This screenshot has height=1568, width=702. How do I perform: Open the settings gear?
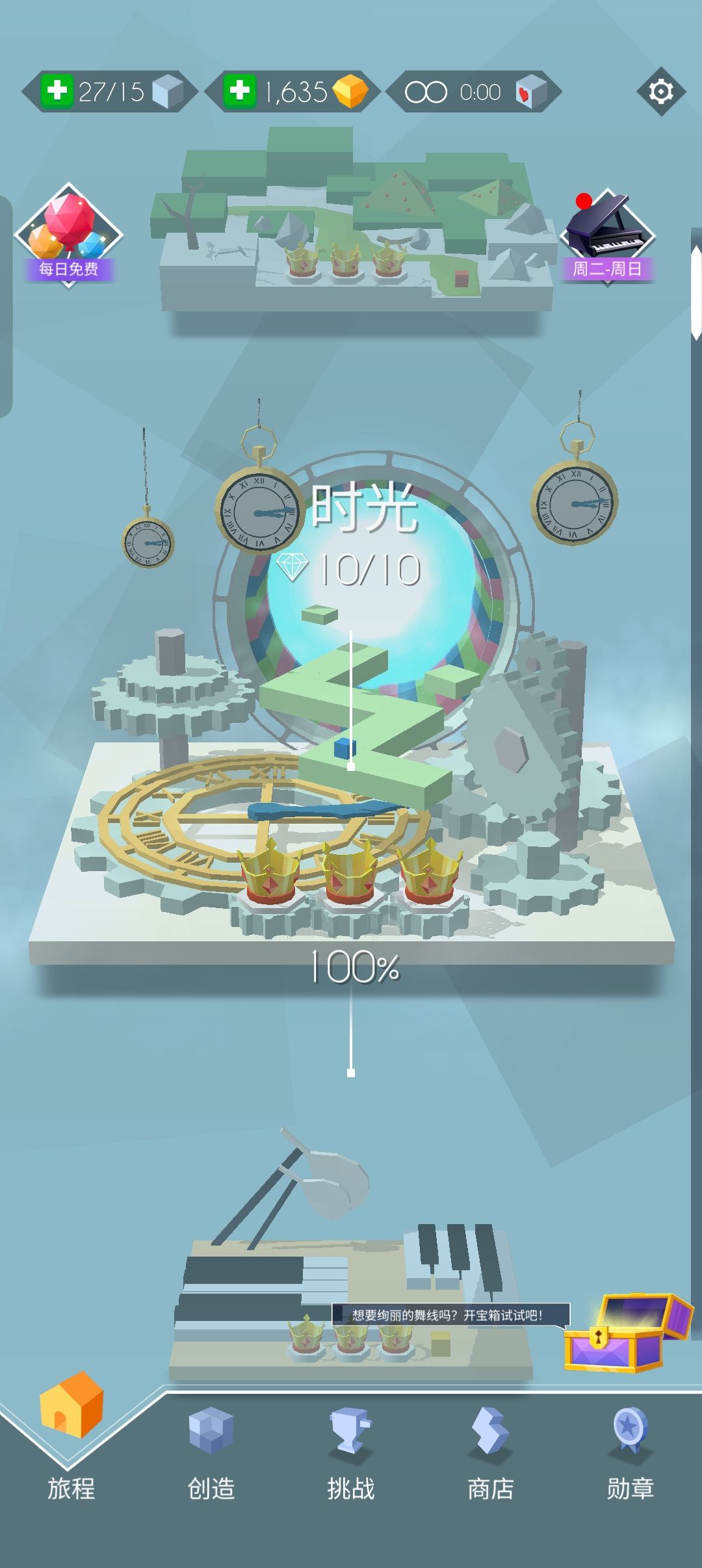660,92
